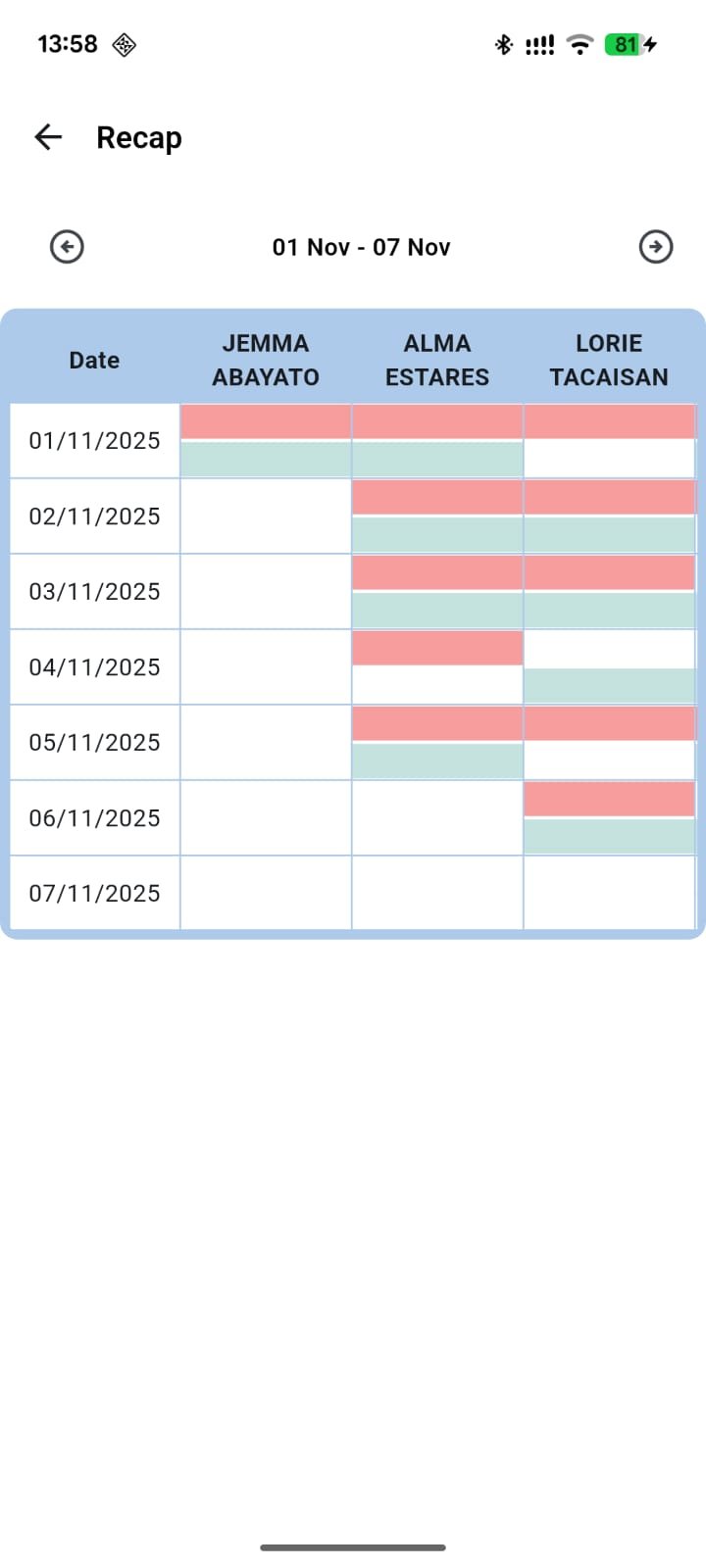
Task: Tap the next week circular arrow
Action: pyautogui.click(x=655, y=247)
